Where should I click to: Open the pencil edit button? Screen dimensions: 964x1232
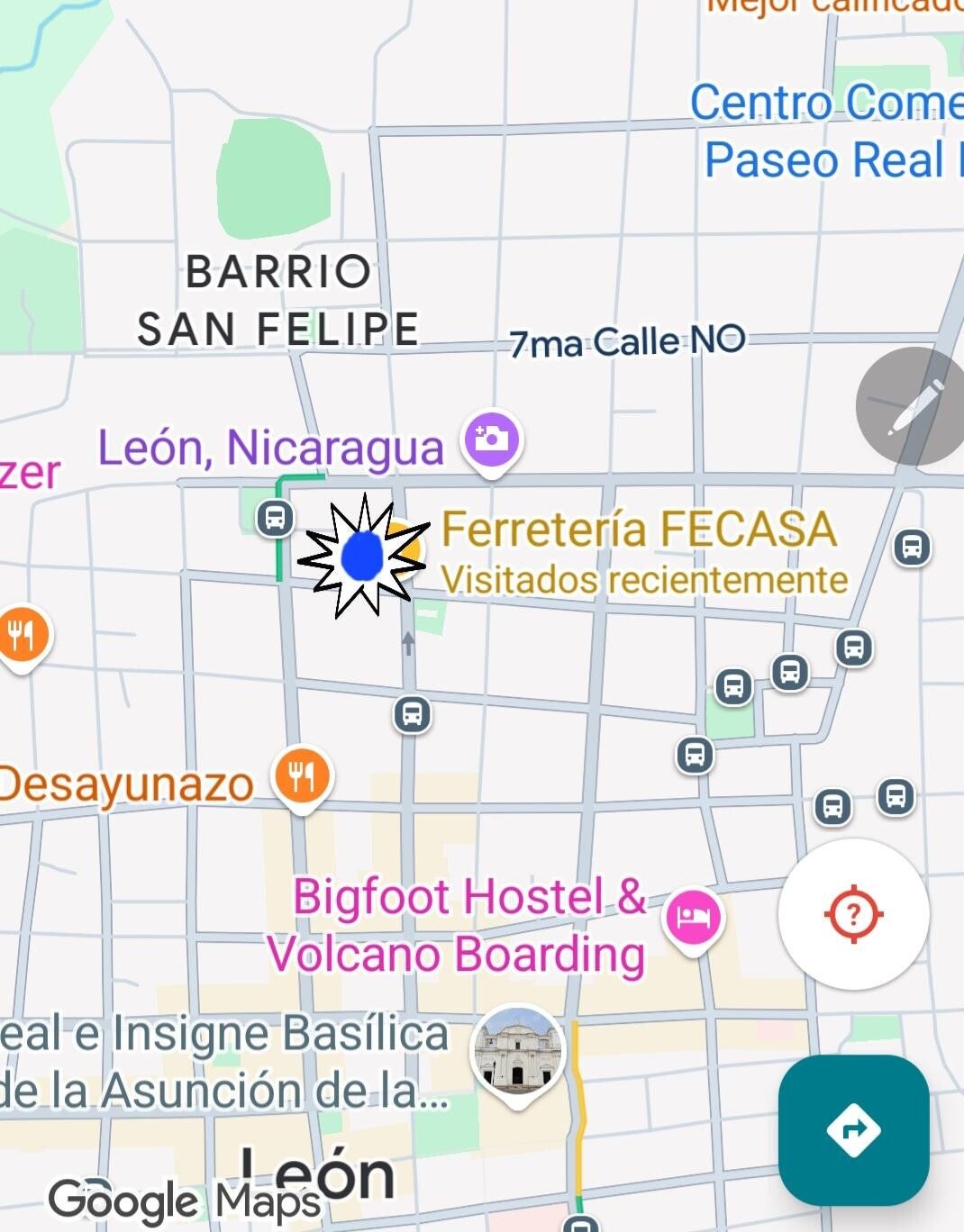click(914, 407)
